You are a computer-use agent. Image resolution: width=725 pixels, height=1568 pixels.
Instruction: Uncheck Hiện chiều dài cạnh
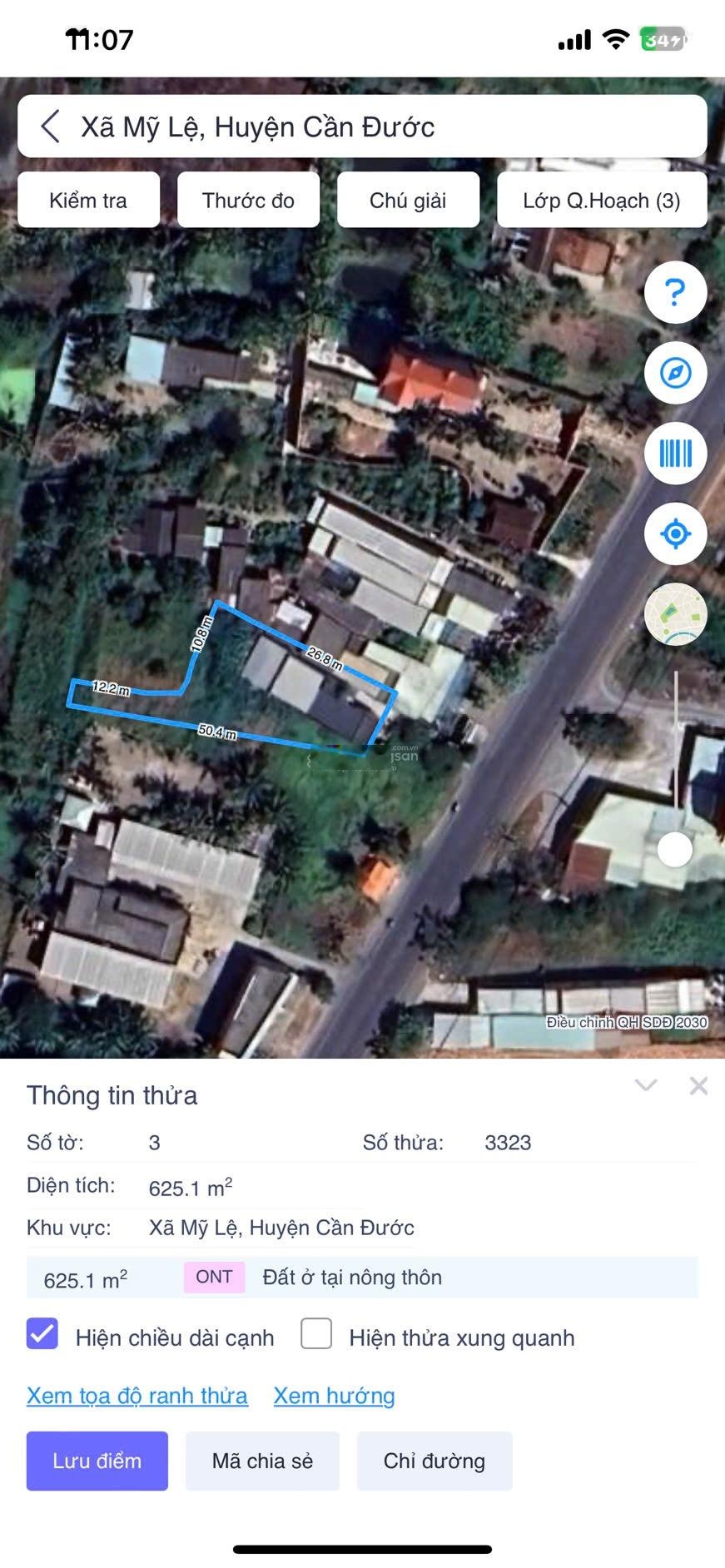[42, 1334]
